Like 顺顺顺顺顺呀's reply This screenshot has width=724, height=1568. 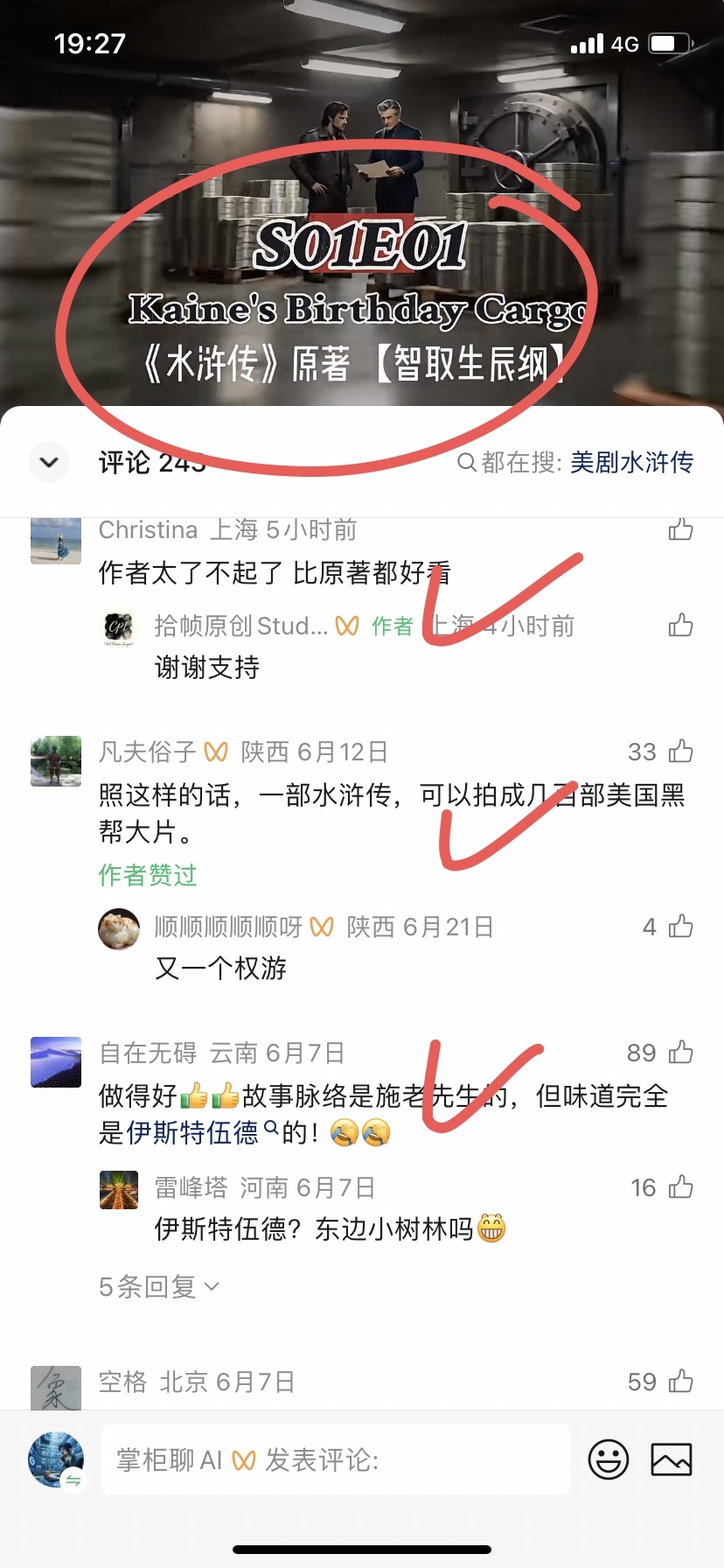680,927
